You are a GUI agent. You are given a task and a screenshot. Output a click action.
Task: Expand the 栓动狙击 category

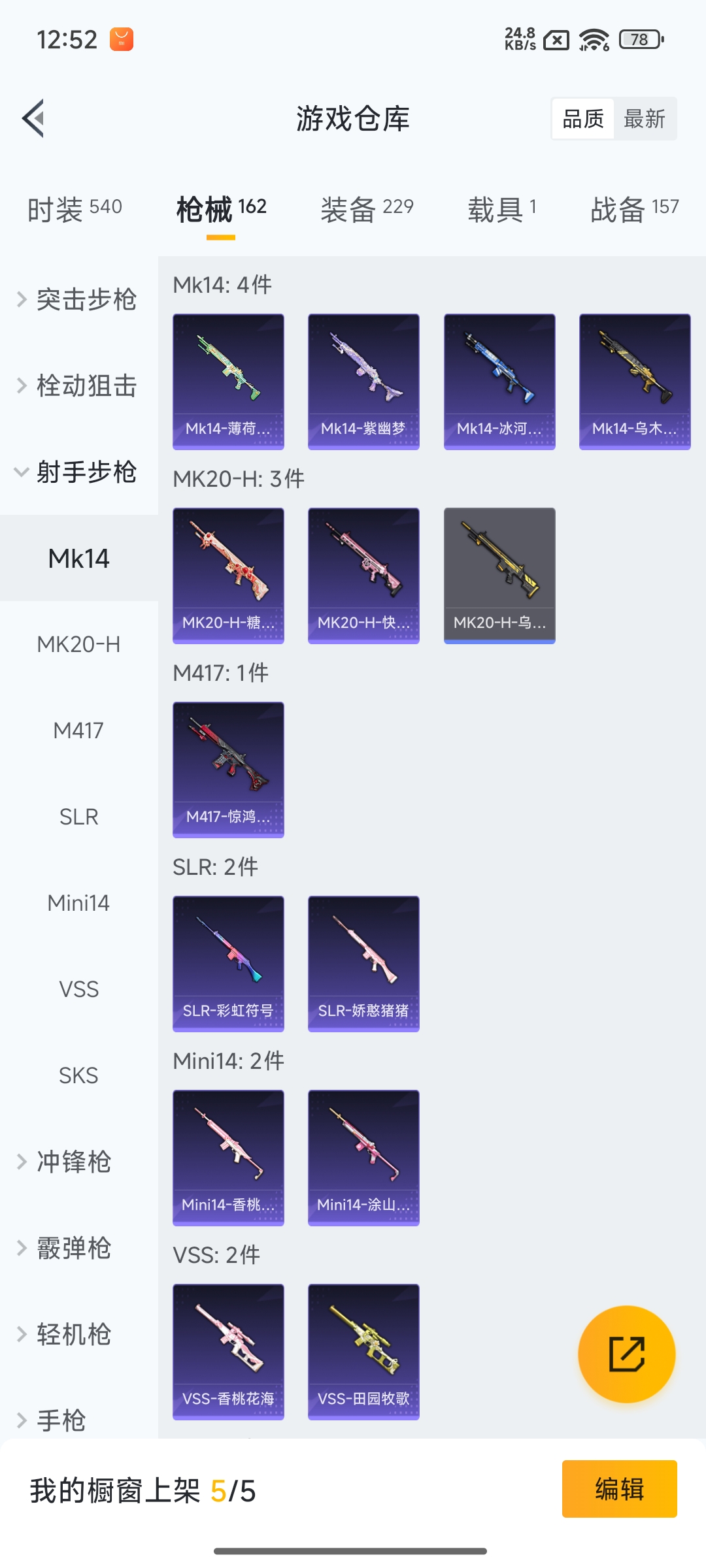coord(78,386)
